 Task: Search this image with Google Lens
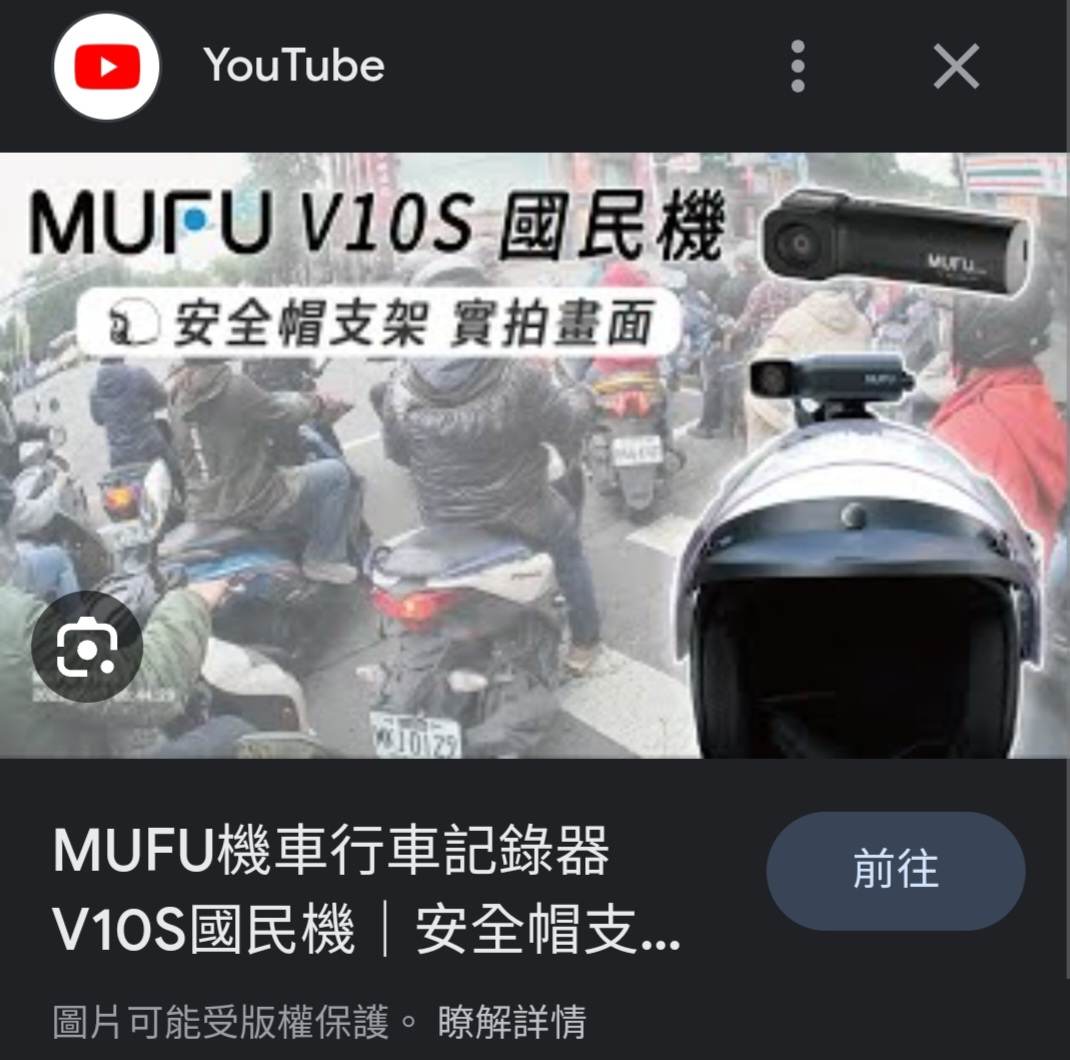(x=87, y=647)
